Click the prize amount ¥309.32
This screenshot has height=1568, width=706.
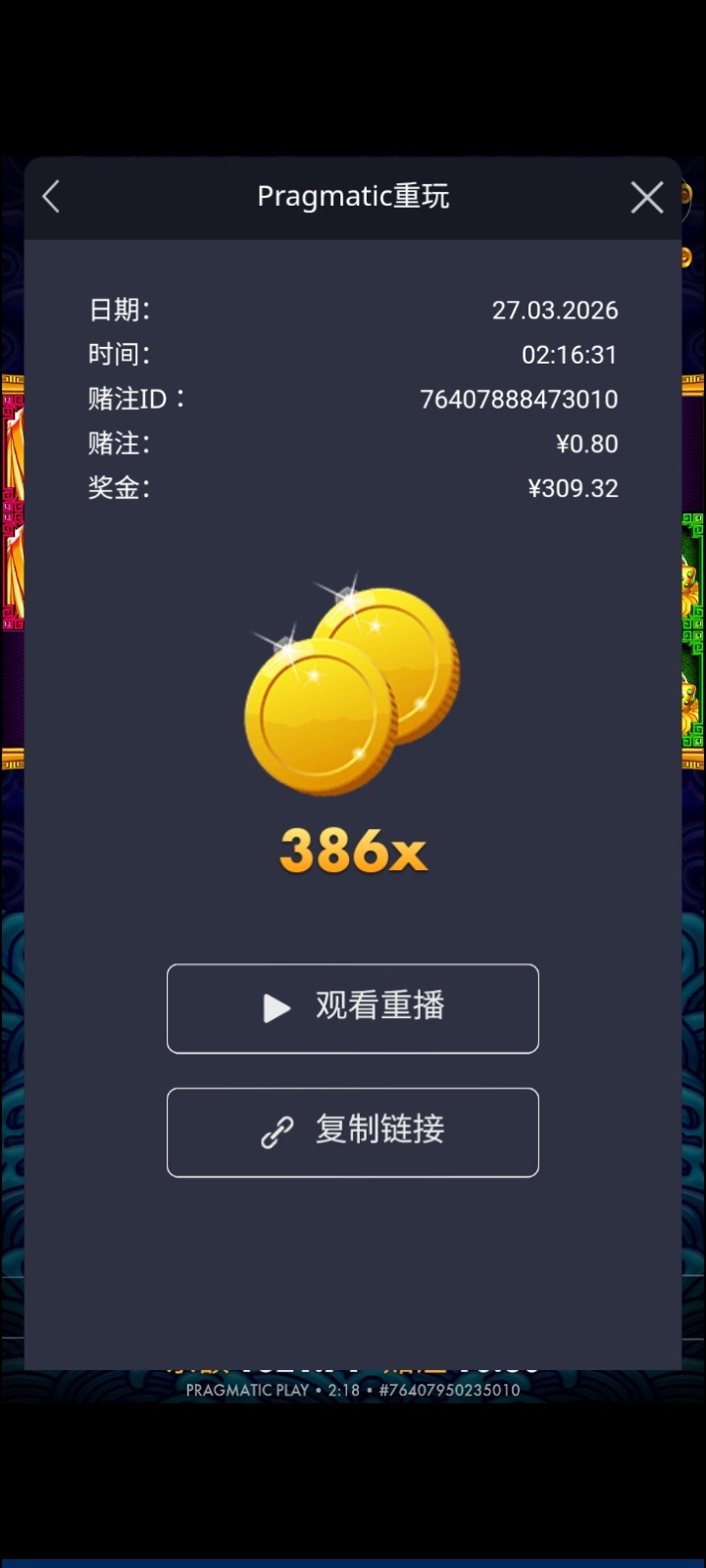pos(572,487)
